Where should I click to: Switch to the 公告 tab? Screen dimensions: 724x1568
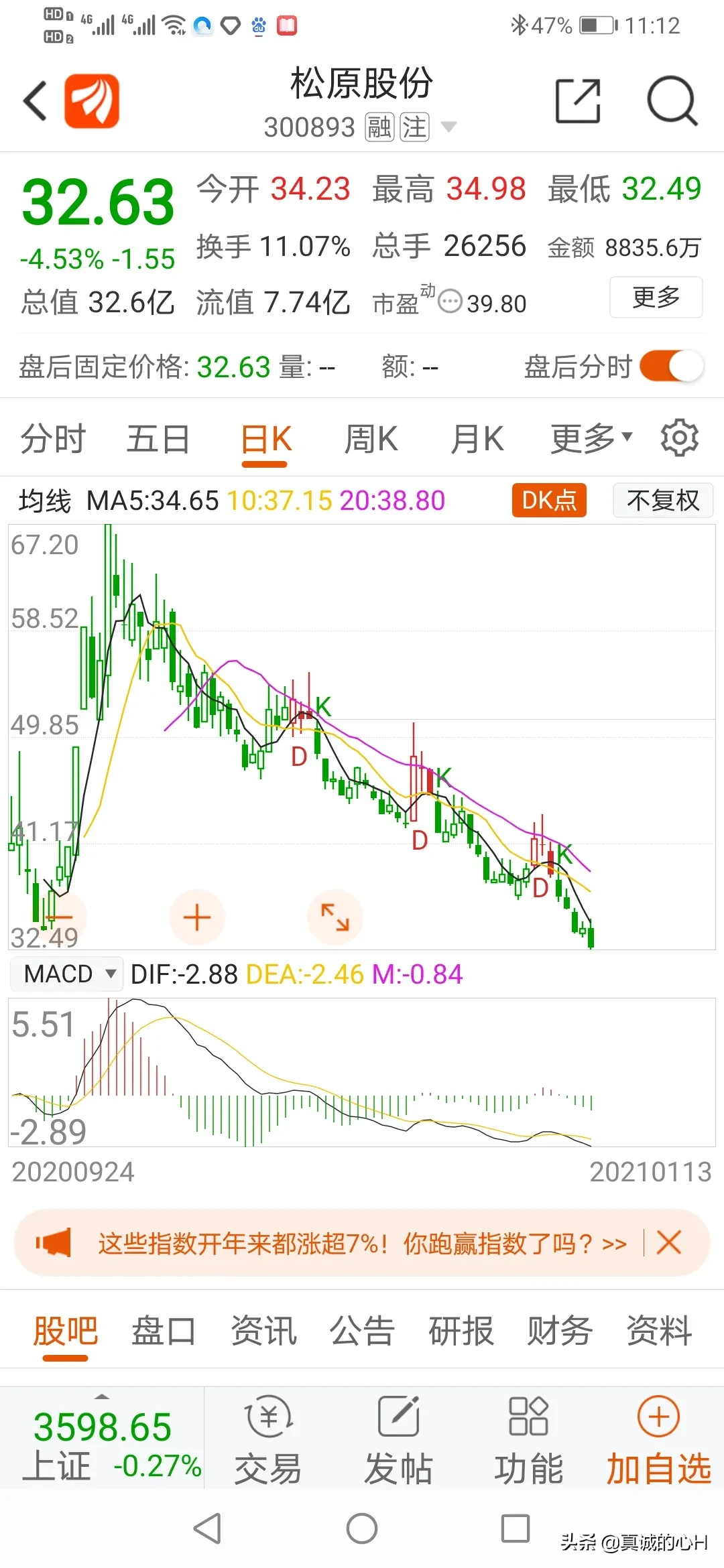pyautogui.click(x=362, y=1331)
